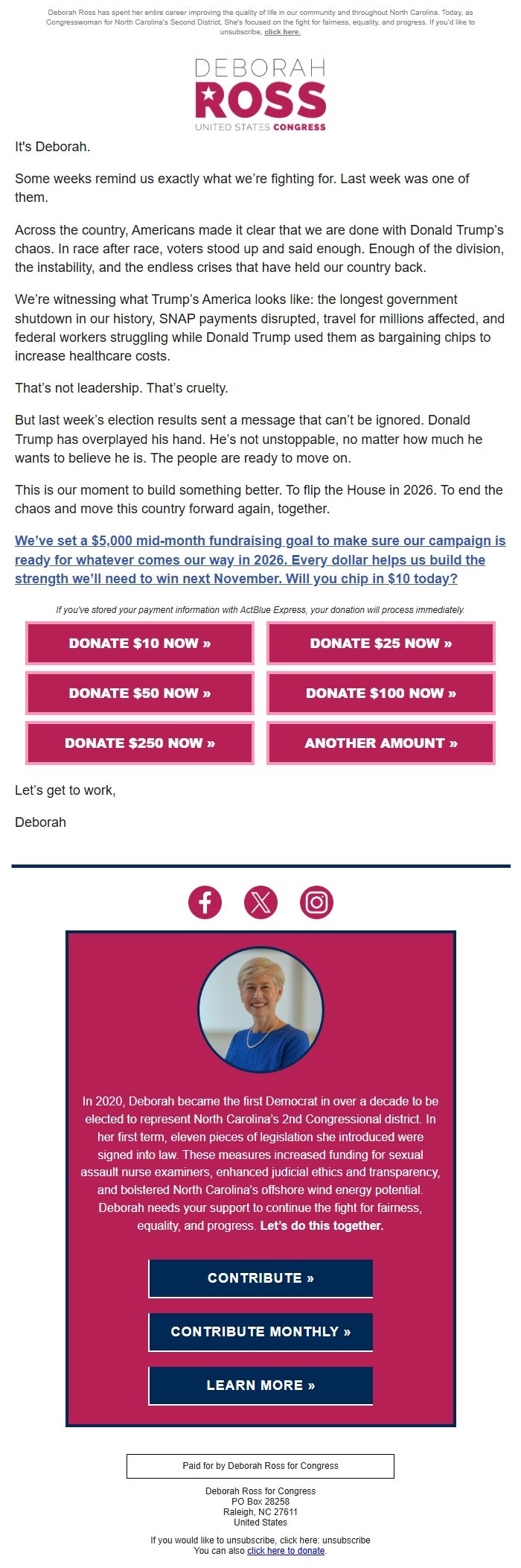The width and height of the screenshot is (521, 1568).
Task: Choose Another Amount to donate
Action: (x=381, y=743)
